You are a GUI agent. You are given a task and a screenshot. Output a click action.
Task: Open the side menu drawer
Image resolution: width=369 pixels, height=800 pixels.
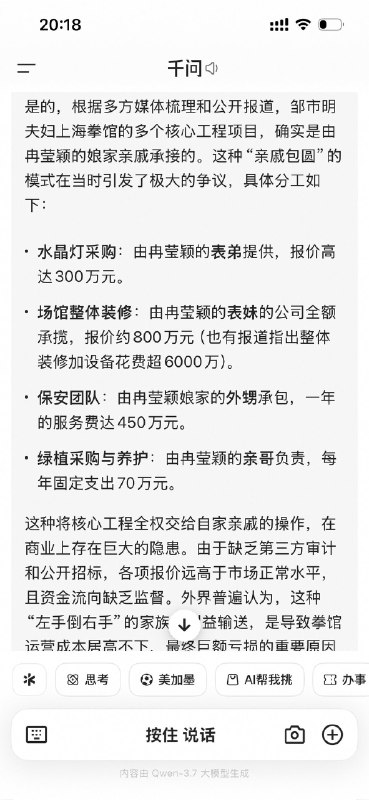[x=26, y=68]
